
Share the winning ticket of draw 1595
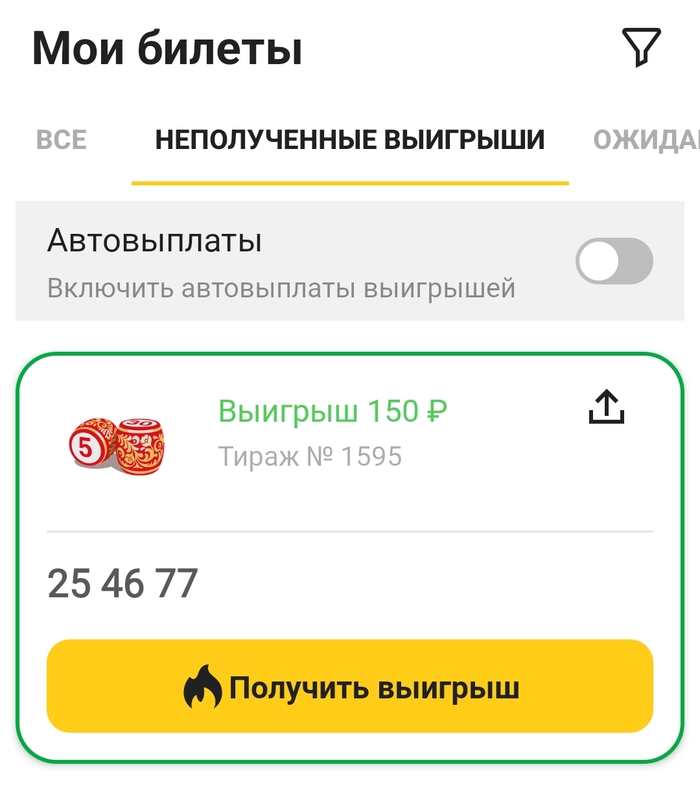click(606, 407)
